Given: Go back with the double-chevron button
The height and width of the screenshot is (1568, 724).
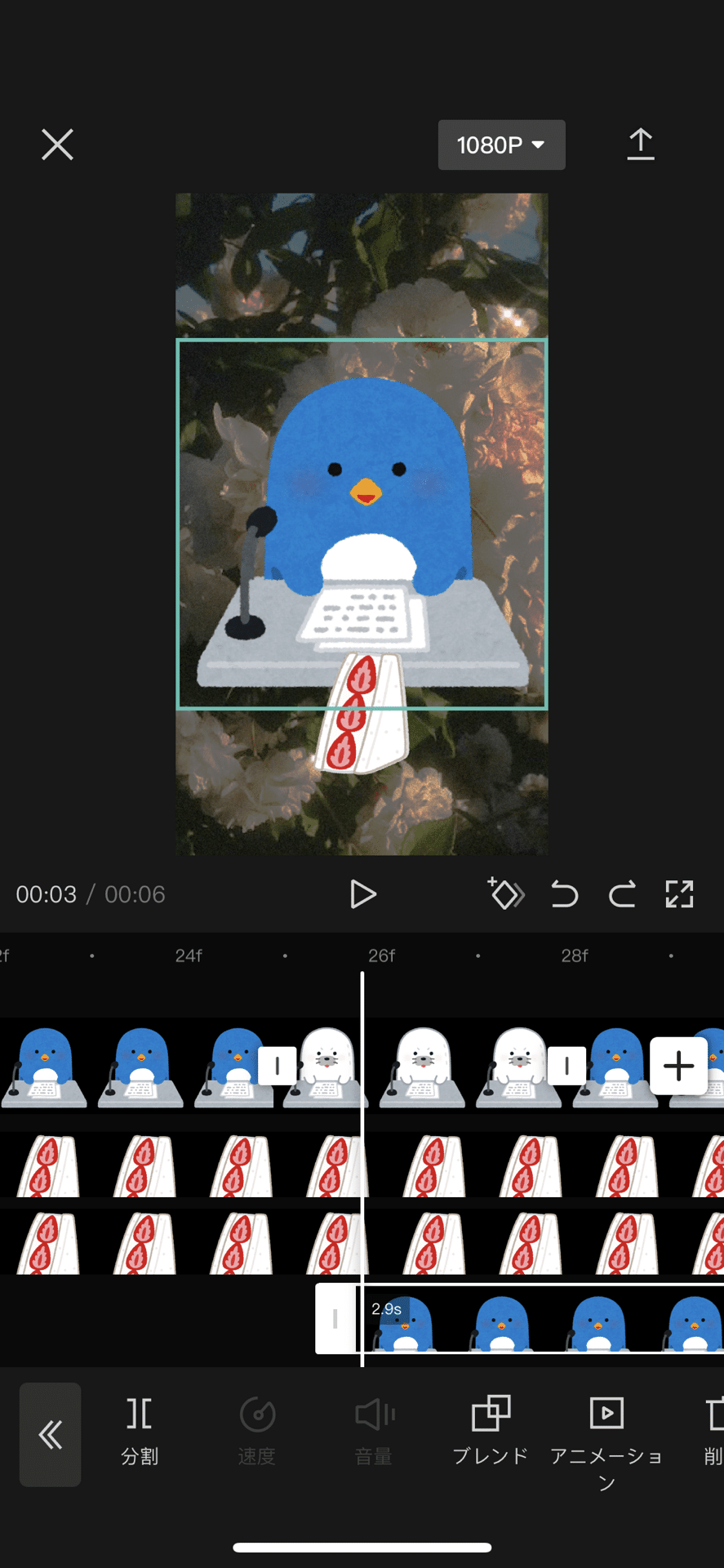Looking at the screenshot, I should pos(51,1434).
